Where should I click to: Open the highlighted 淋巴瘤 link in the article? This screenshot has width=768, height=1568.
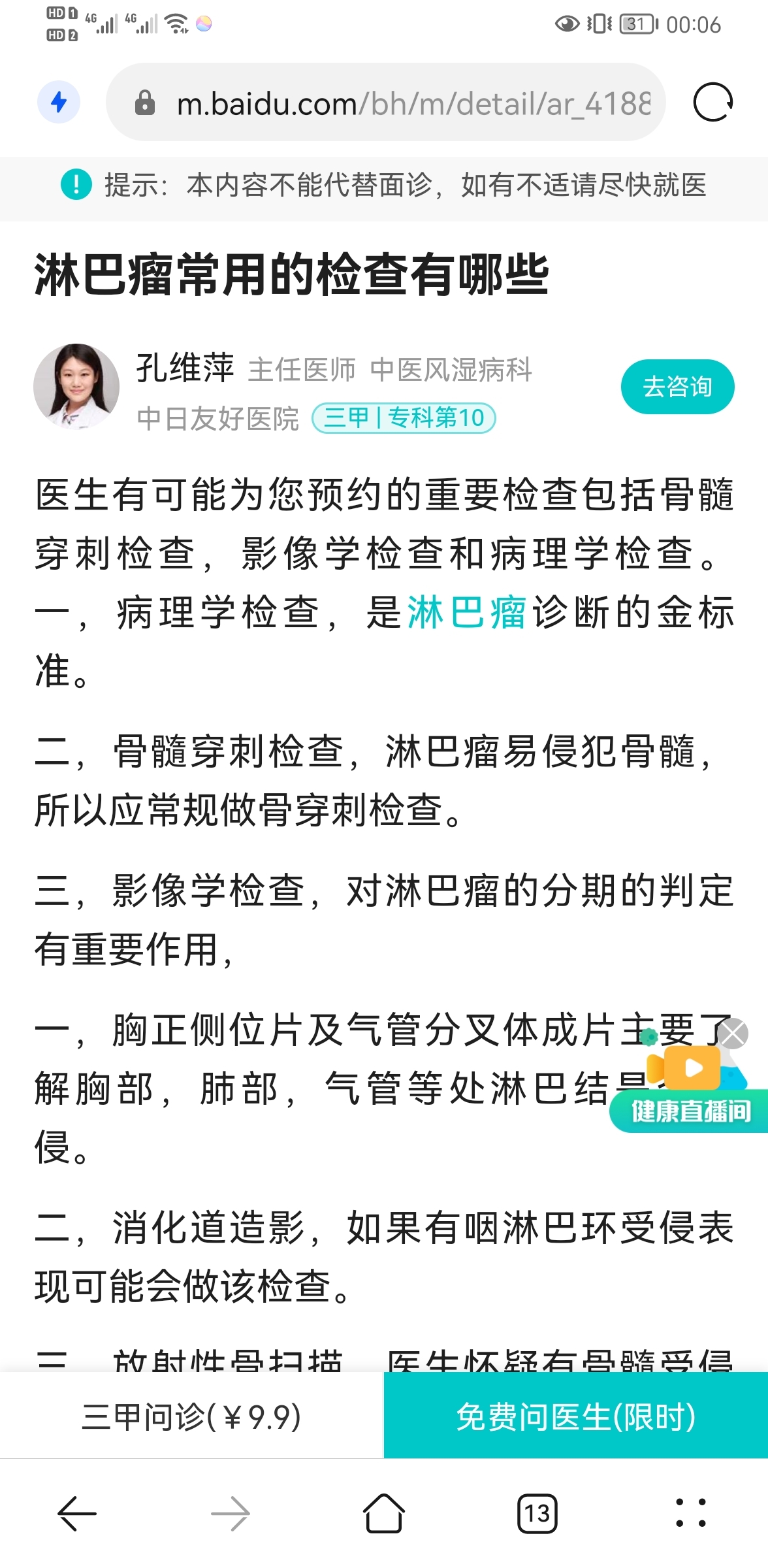[x=467, y=613]
